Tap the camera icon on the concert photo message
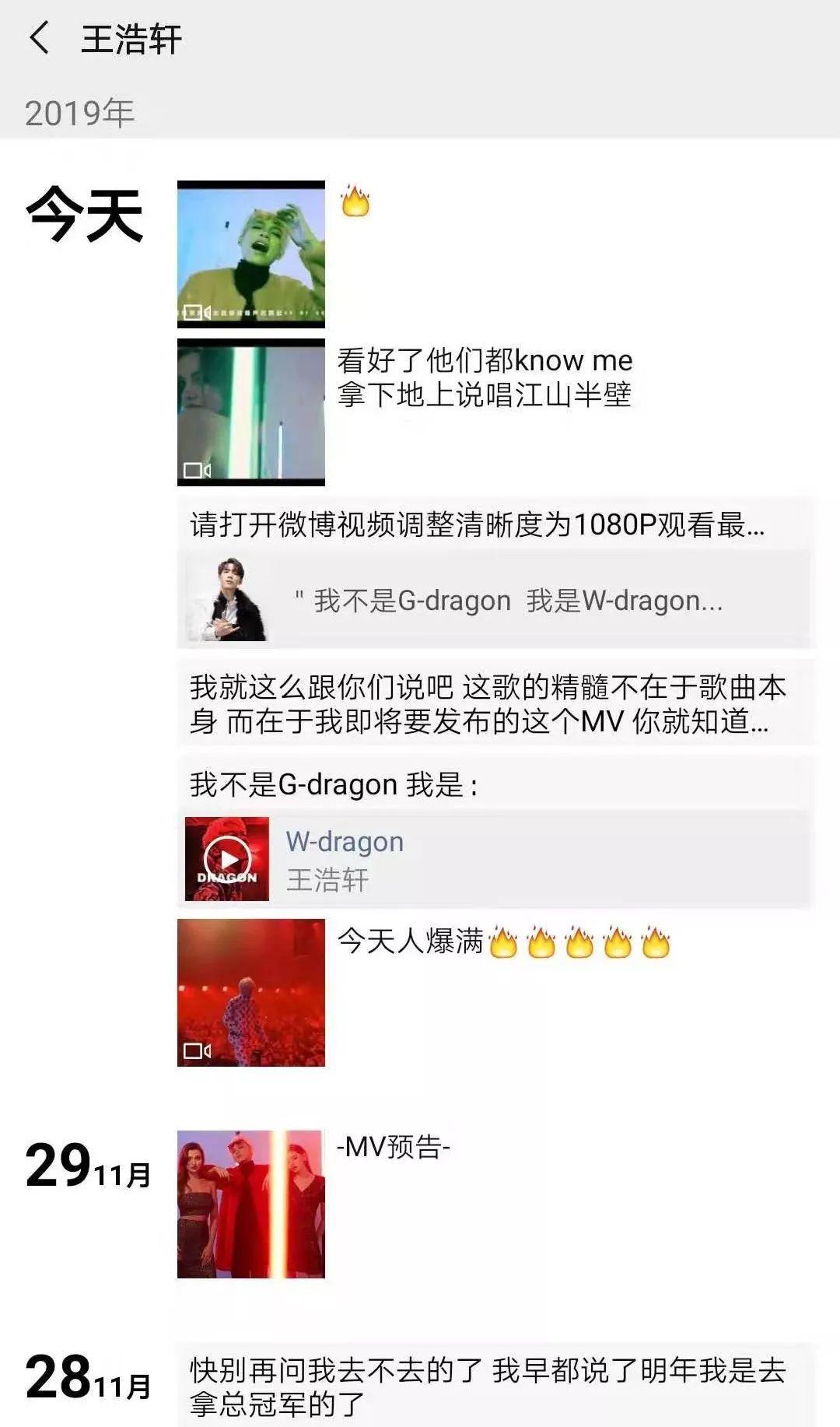Image resolution: width=840 pixels, height=1427 pixels. (194, 1050)
